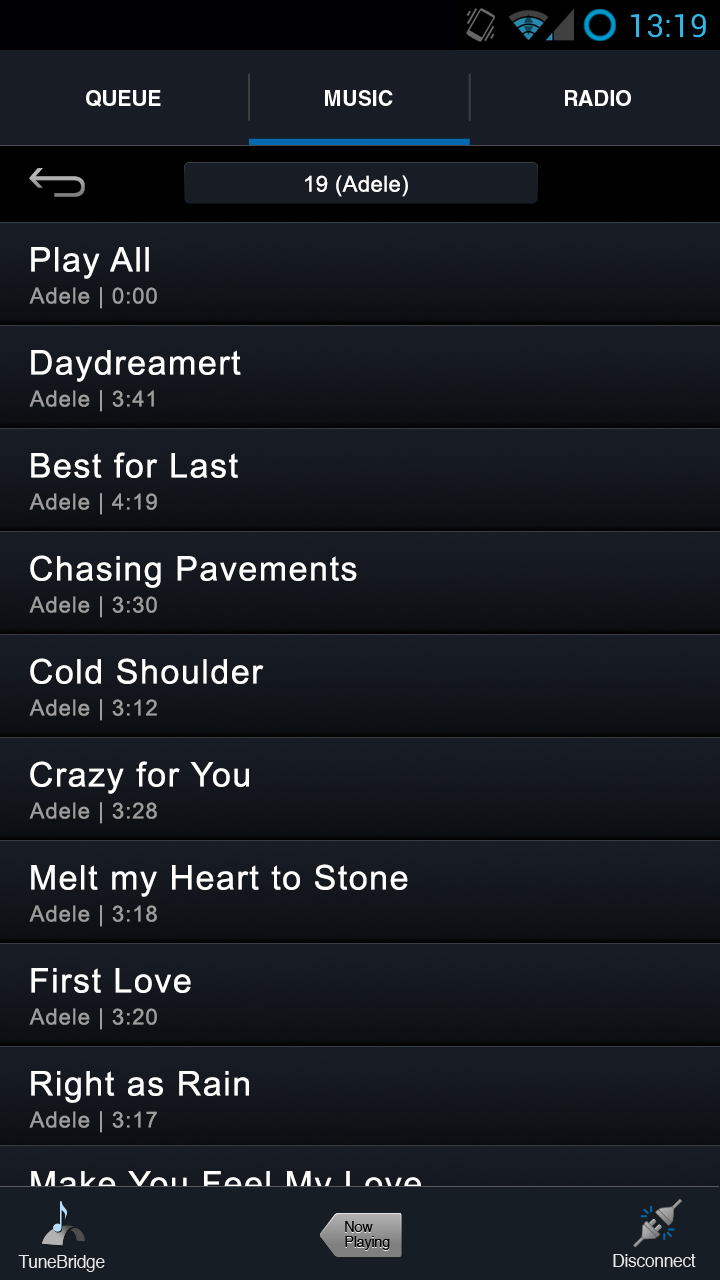This screenshot has width=720, height=1280.
Task: Open the Now Playing screen
Action: click(x=361, y=1234)
